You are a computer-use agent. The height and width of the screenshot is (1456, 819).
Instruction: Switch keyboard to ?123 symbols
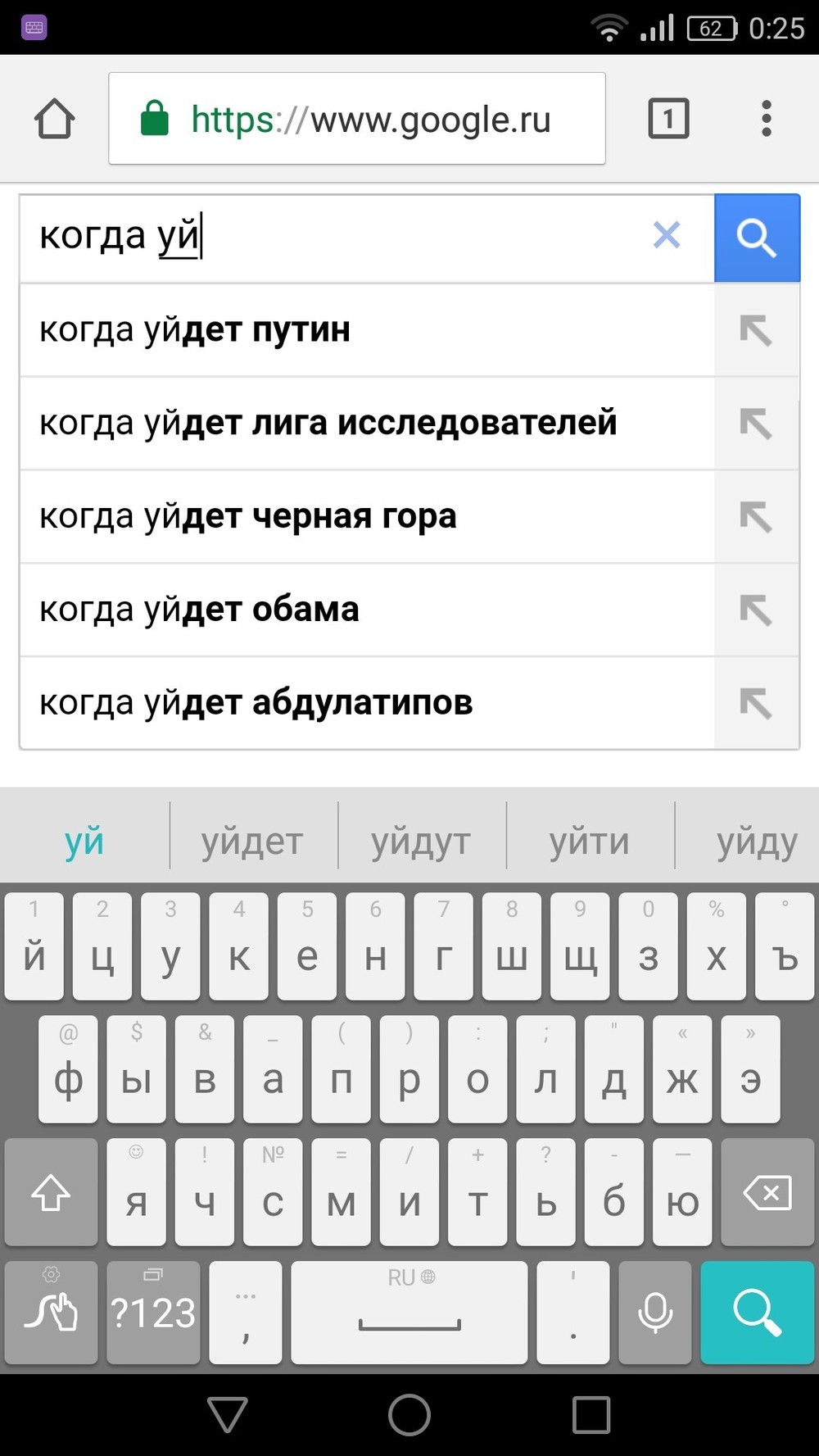pos(153,1313)
